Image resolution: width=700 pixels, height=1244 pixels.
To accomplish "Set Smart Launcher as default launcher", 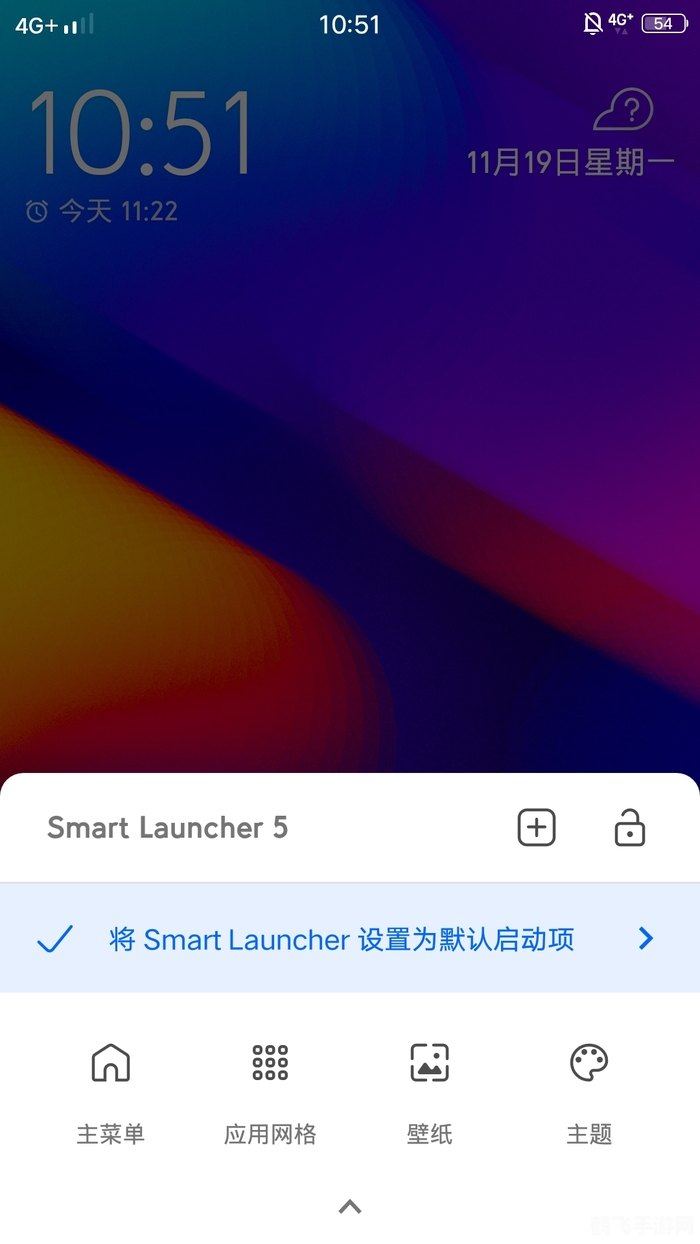I will (350, 939).
